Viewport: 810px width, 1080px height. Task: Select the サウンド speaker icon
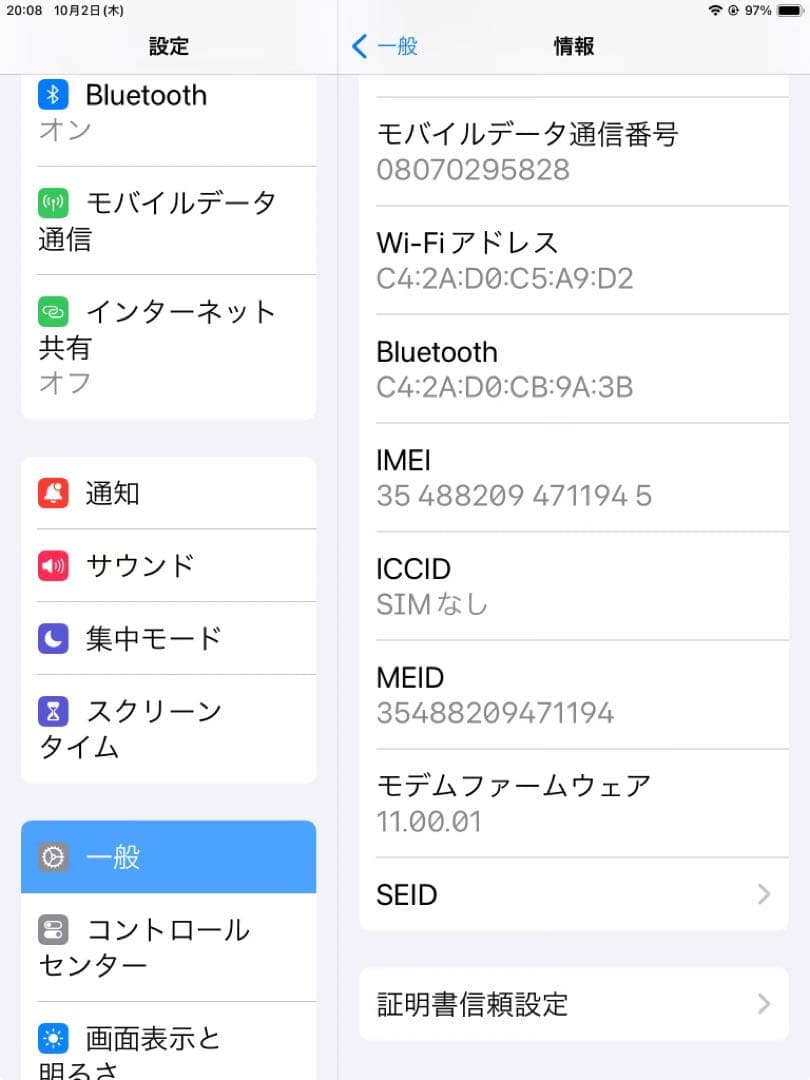click(51, 566)
